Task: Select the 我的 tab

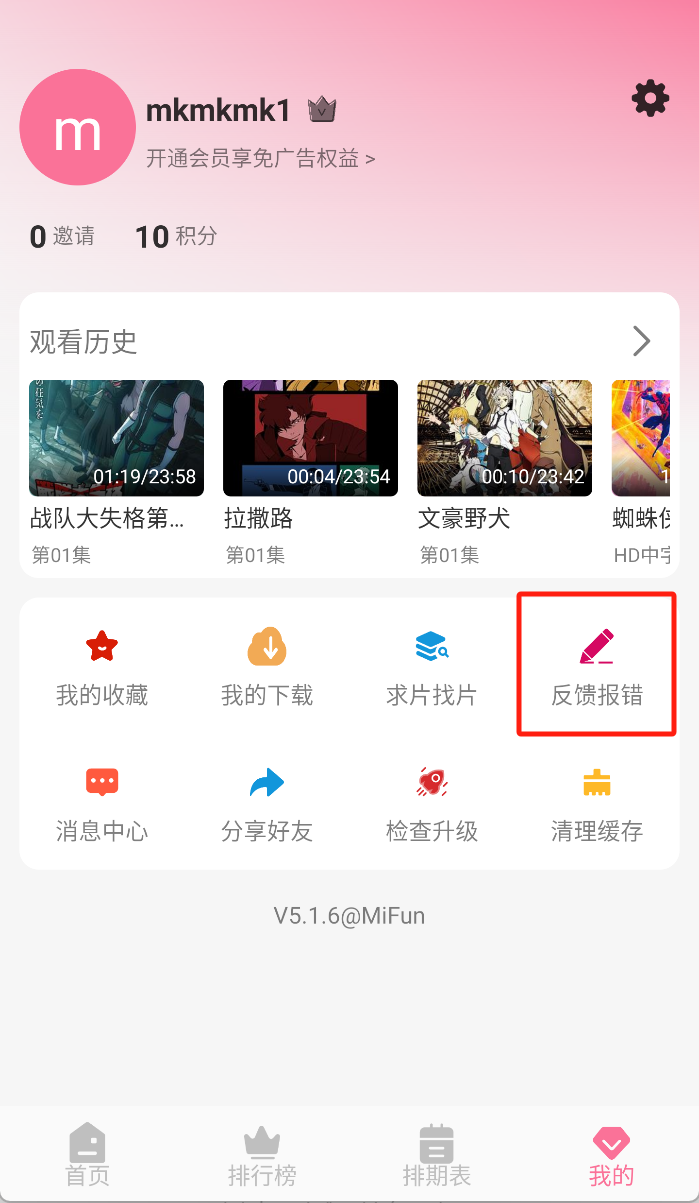Action: pos(611,1155)
